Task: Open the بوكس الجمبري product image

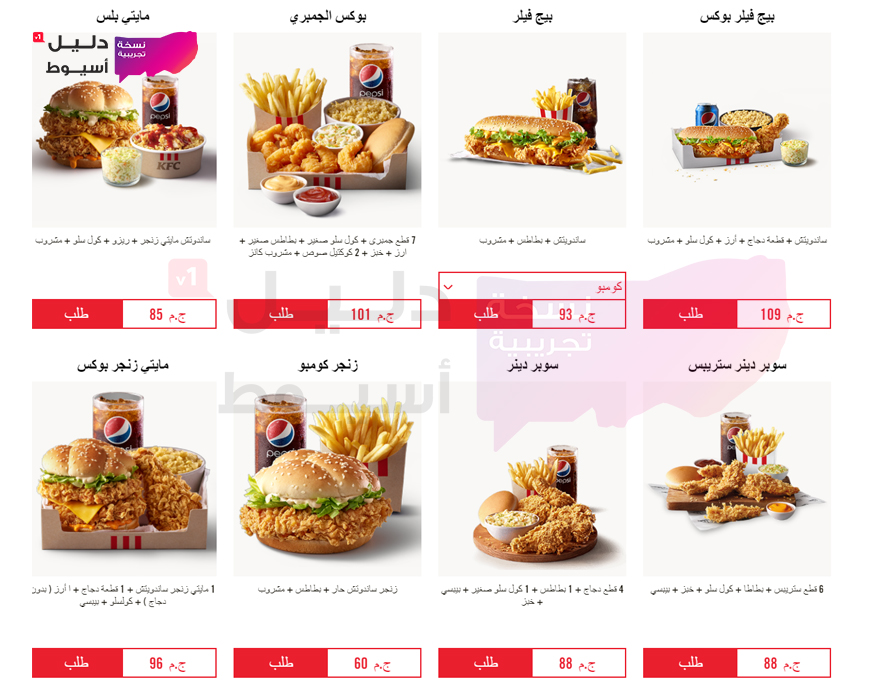Action: (x=327, y=130)
